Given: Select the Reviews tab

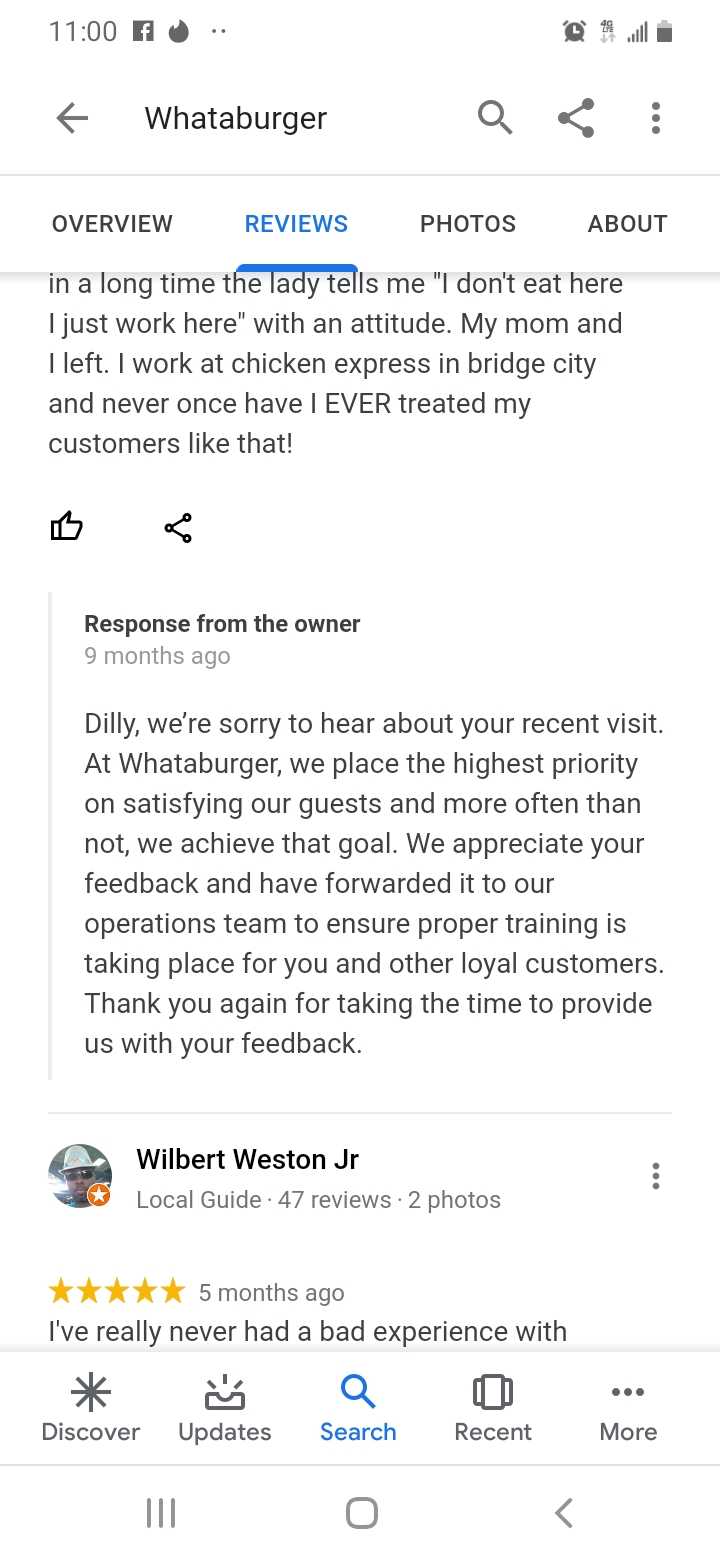Looking at the screenshot, I should click(296, 224).
